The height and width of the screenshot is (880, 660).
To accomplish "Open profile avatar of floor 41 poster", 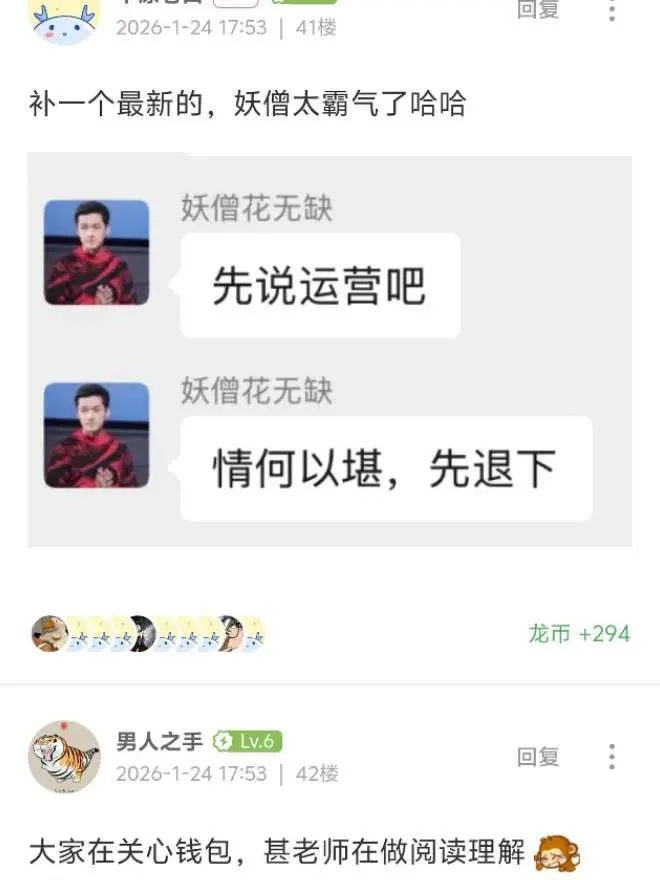I will pos(64,20).
